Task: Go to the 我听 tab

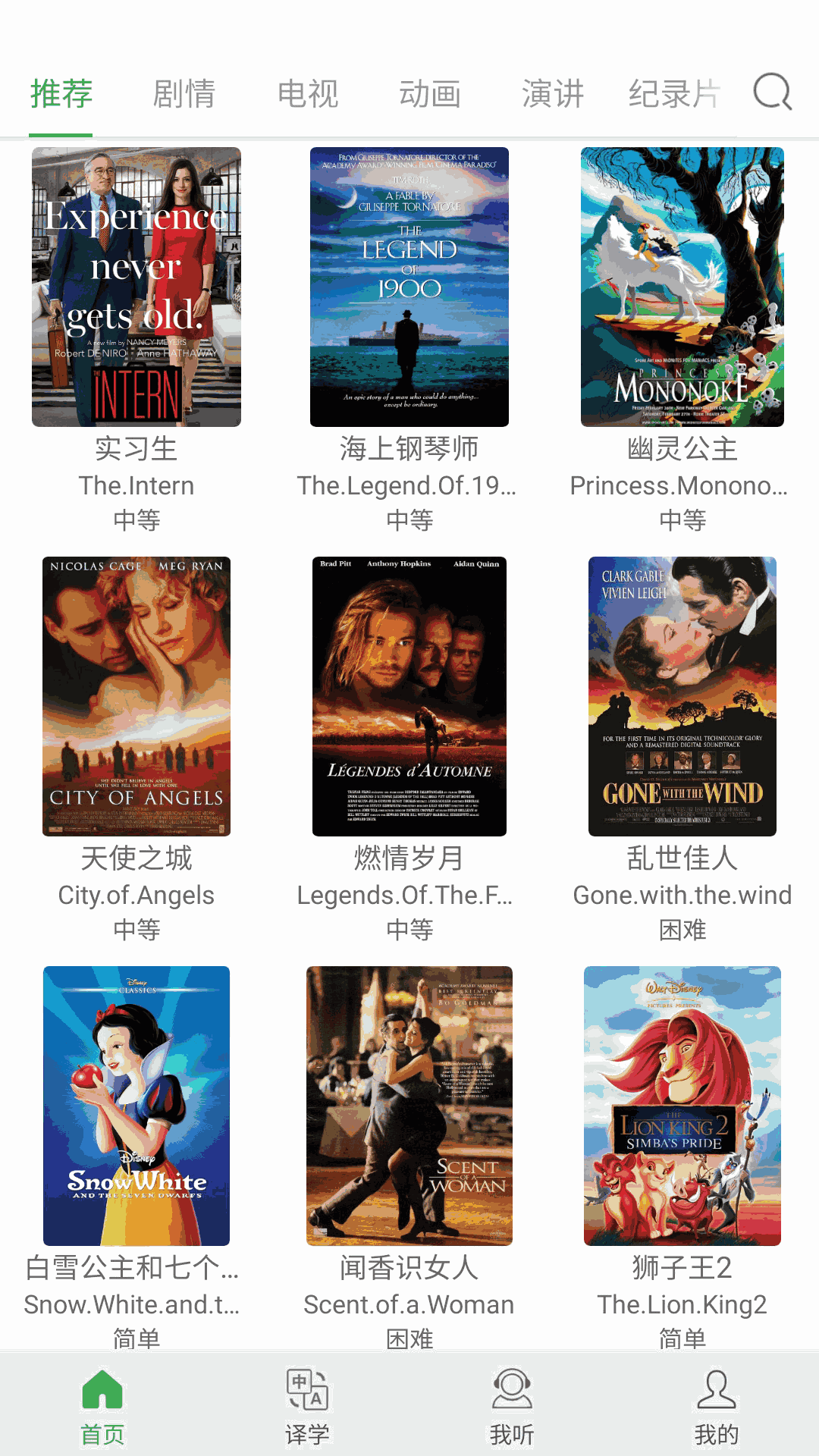Action: (512, 1405)
